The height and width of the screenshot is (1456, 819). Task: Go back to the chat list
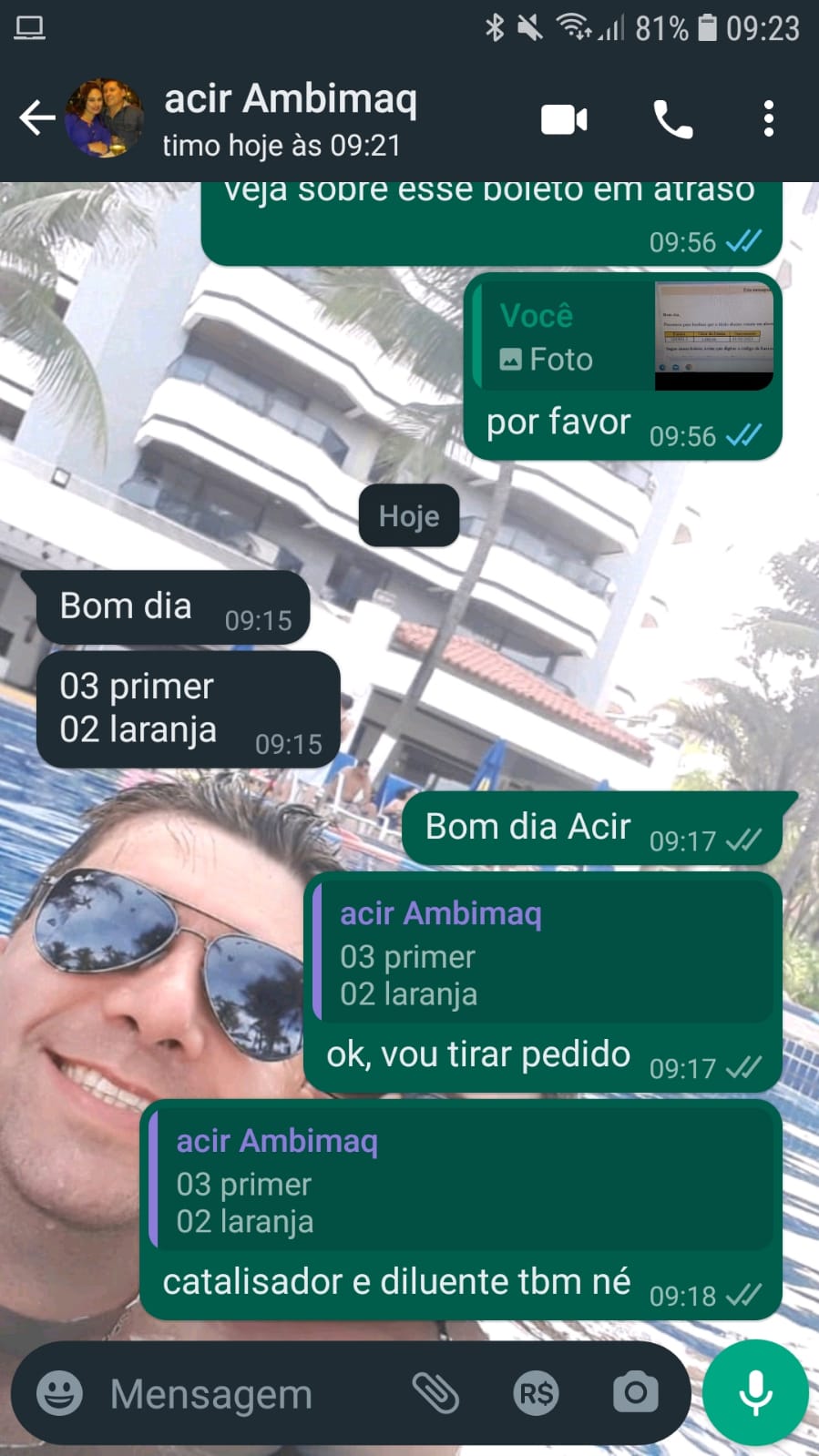(x=36, y=118)
